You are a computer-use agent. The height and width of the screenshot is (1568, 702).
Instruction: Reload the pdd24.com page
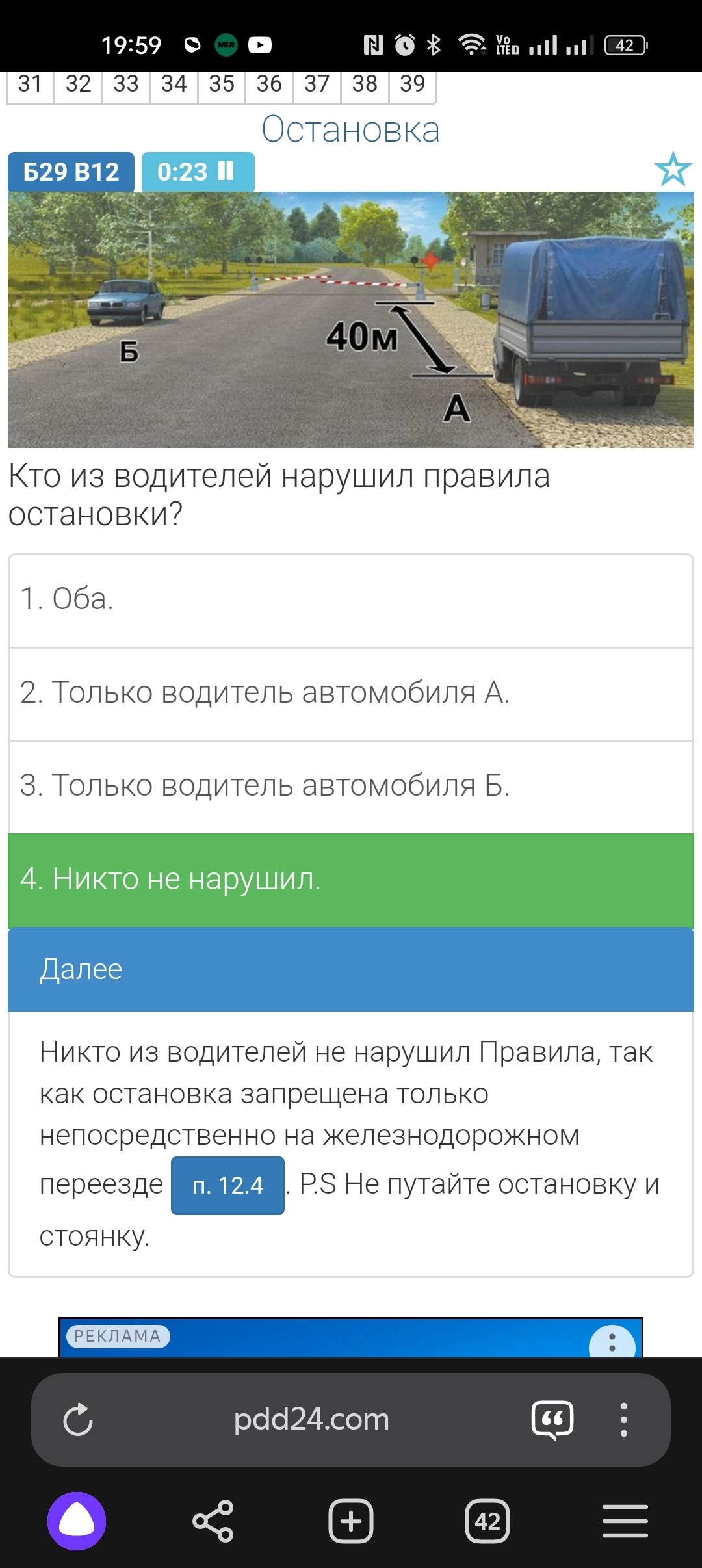point(78,1420)
